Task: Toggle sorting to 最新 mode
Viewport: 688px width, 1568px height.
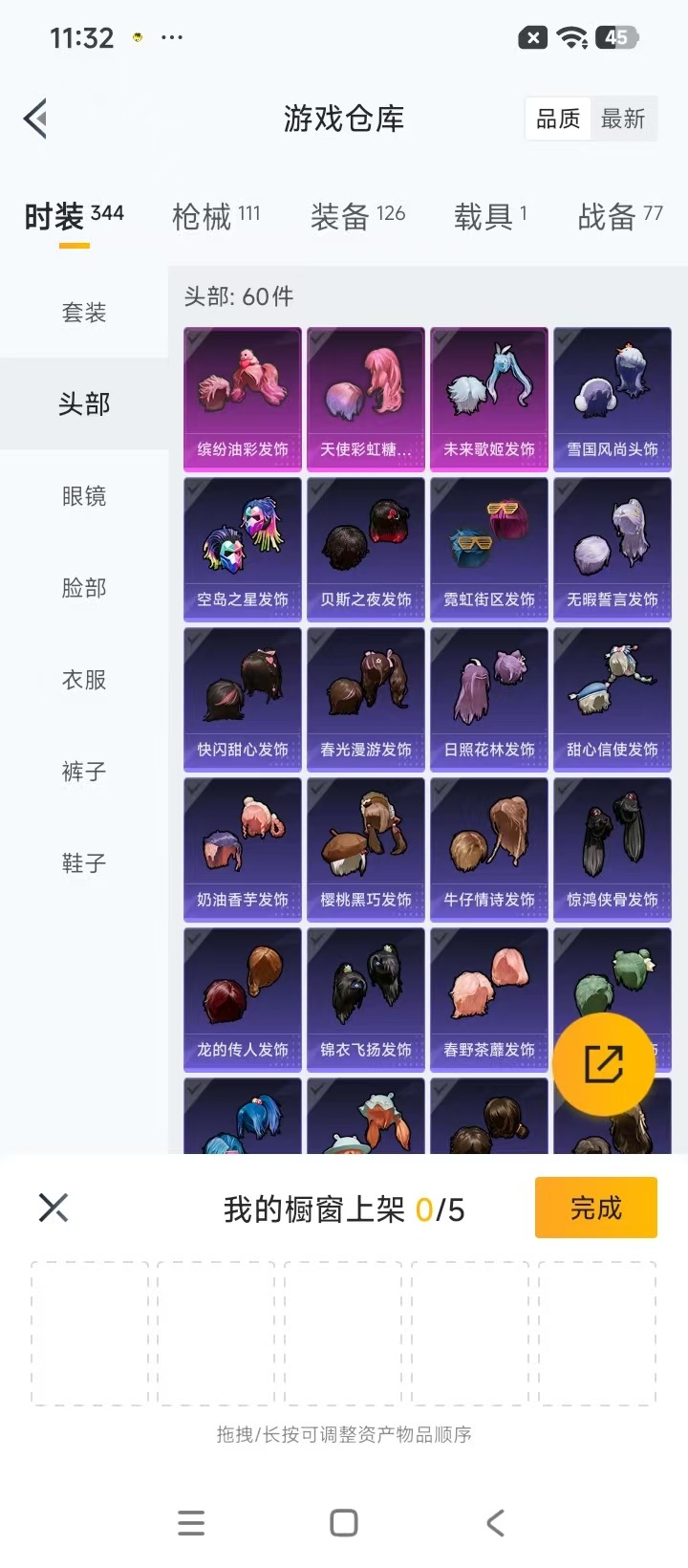Action: tap(625, 119)
